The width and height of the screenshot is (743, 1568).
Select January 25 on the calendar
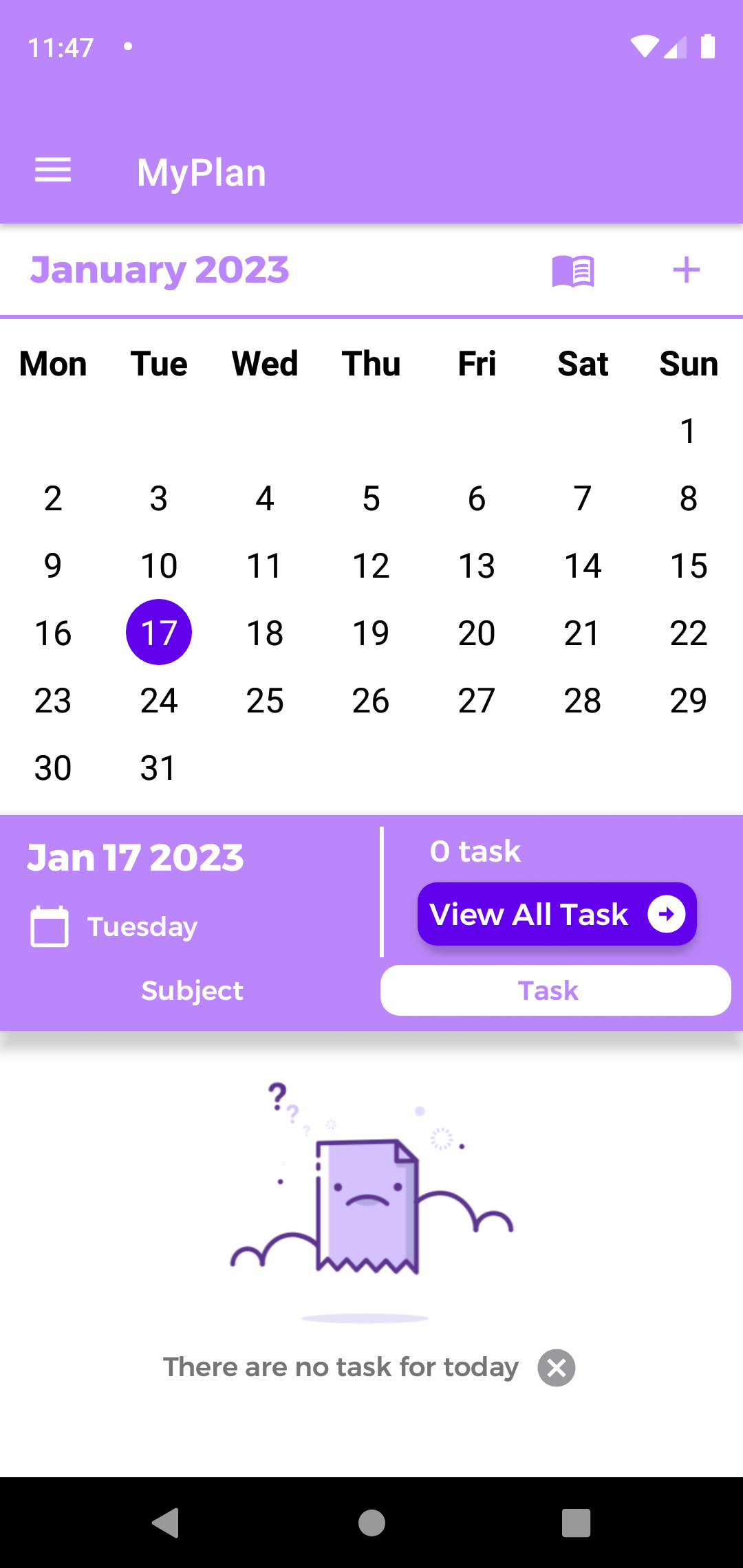tap(265, 700)
